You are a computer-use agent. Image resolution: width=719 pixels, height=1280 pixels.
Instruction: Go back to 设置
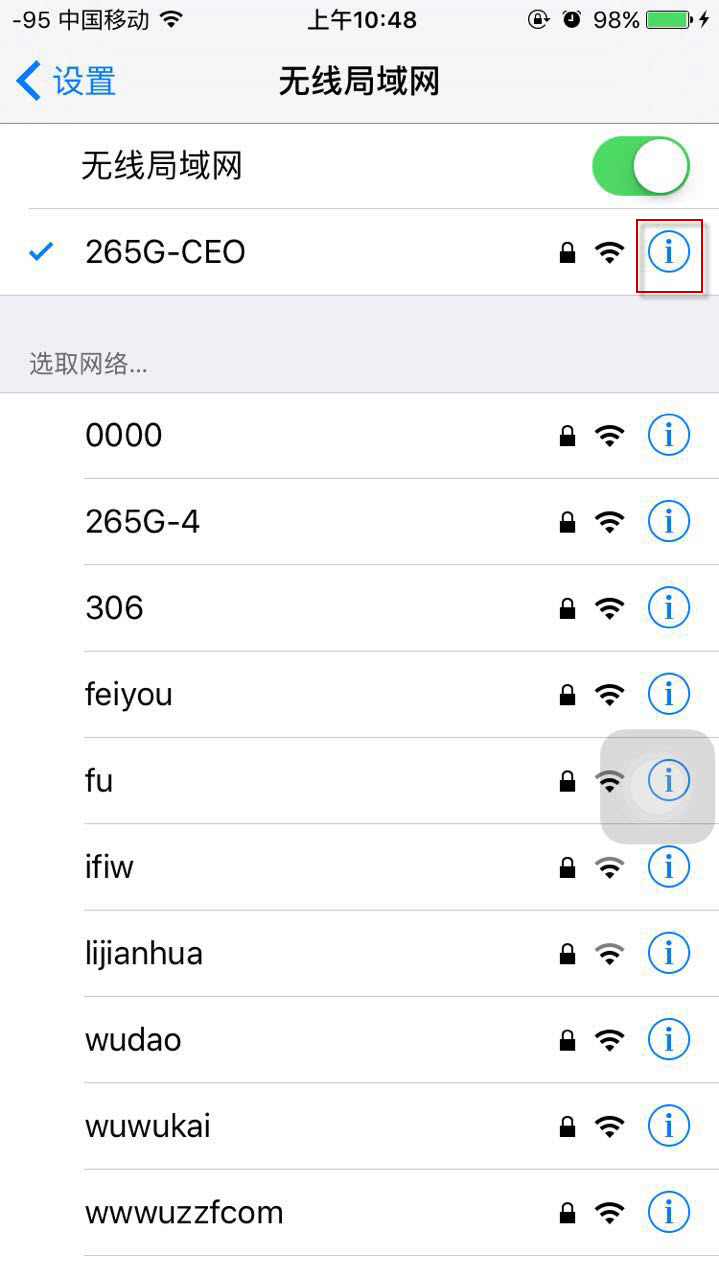[x=66, y=81]
